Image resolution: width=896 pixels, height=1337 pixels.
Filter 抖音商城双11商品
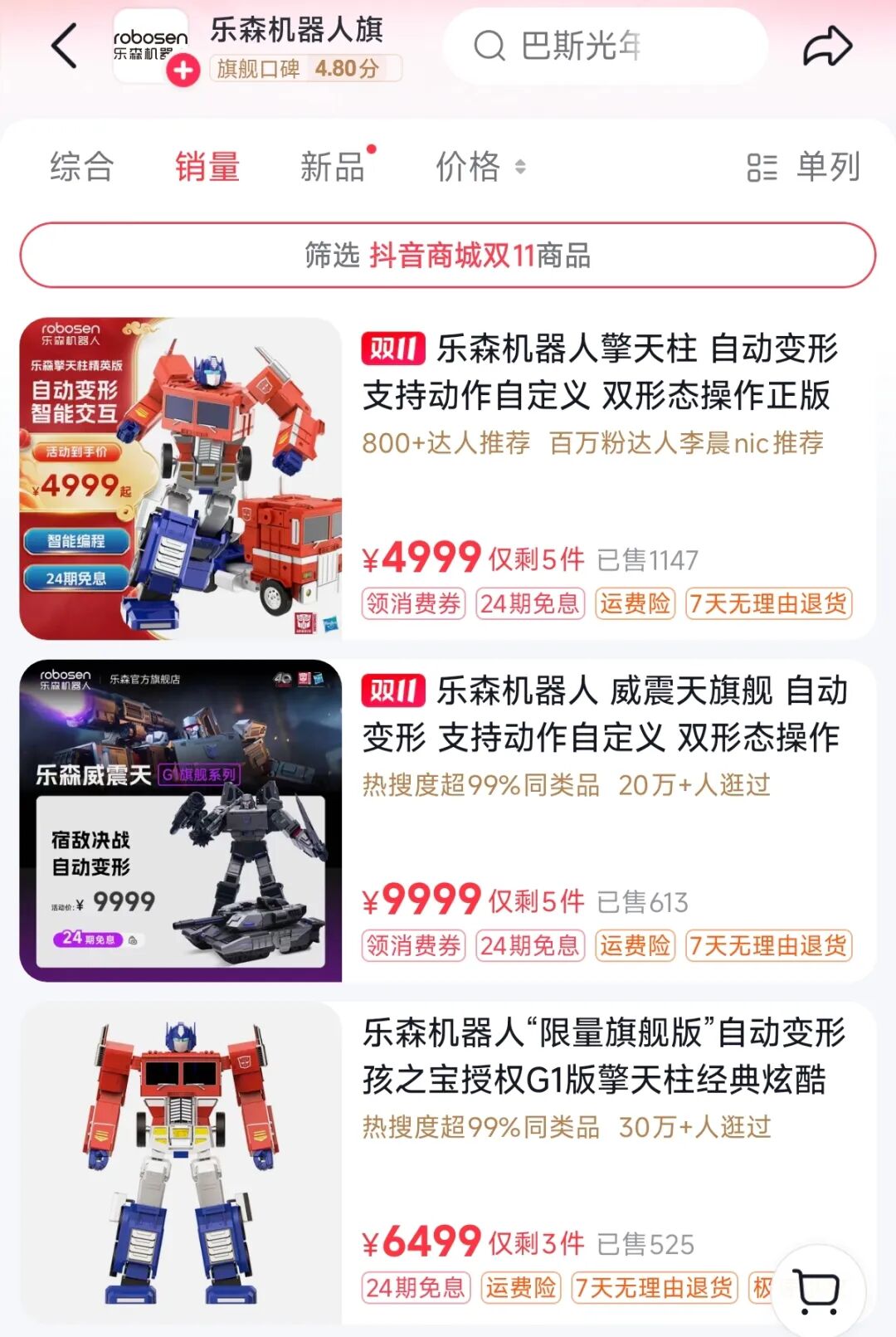coord(448,256)
